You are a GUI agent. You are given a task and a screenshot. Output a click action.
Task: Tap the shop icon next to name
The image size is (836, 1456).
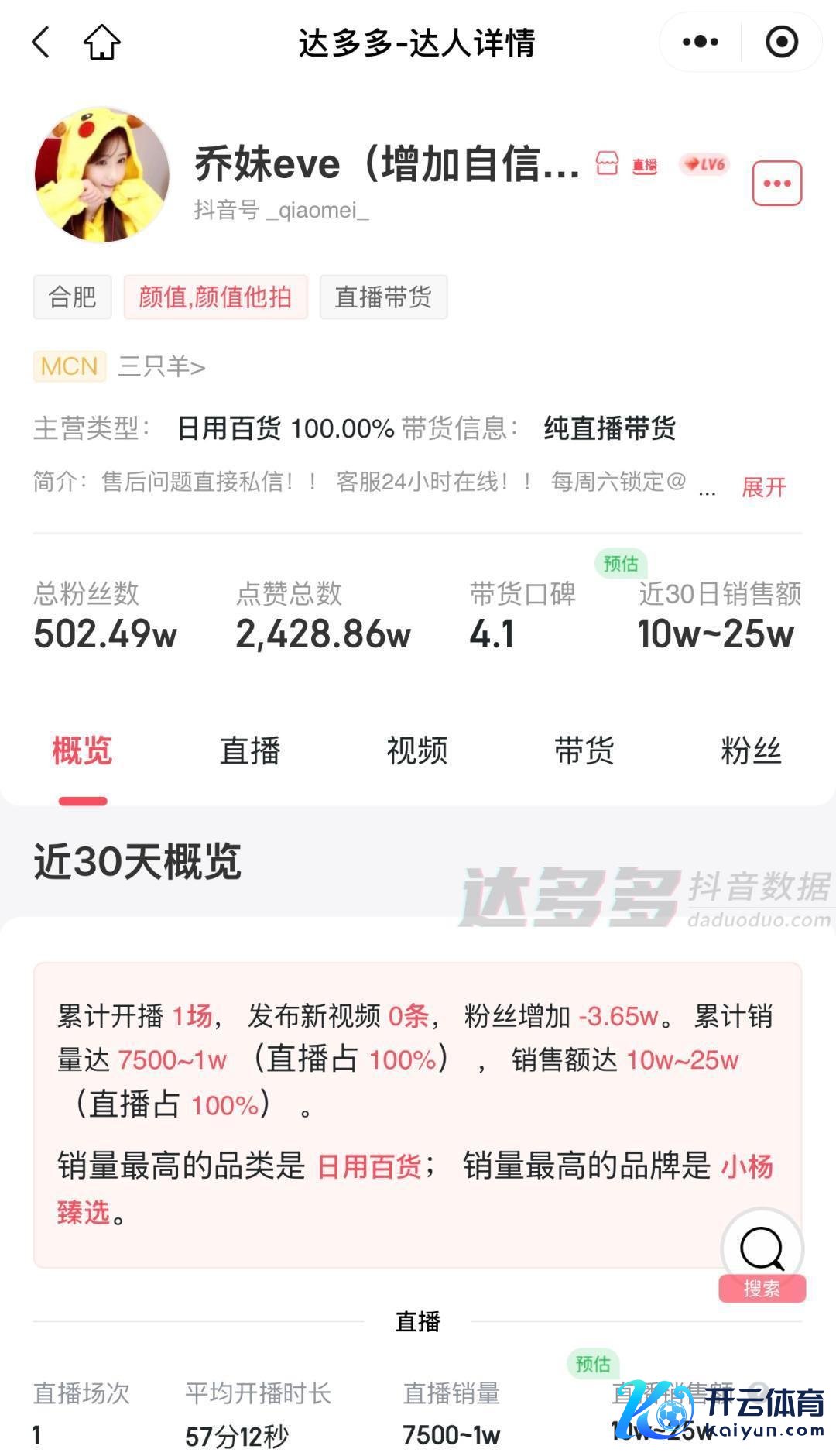pyautogui.click(x=607, y=163)
